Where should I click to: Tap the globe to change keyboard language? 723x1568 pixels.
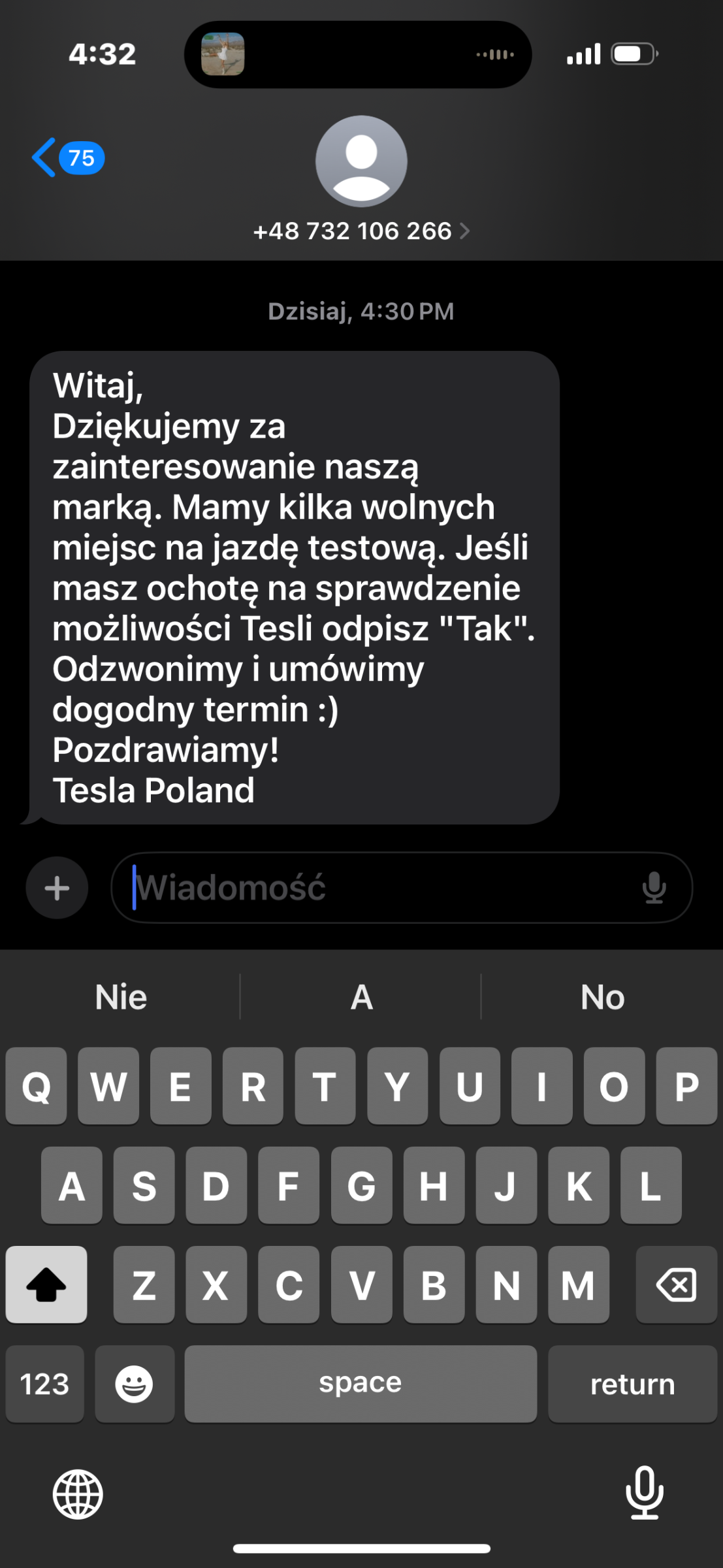click(78, 1494)
